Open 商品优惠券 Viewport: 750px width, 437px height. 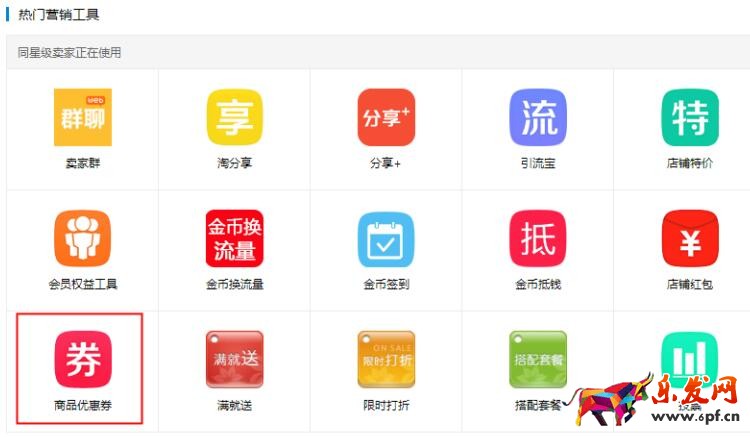[x=83, y=360]
